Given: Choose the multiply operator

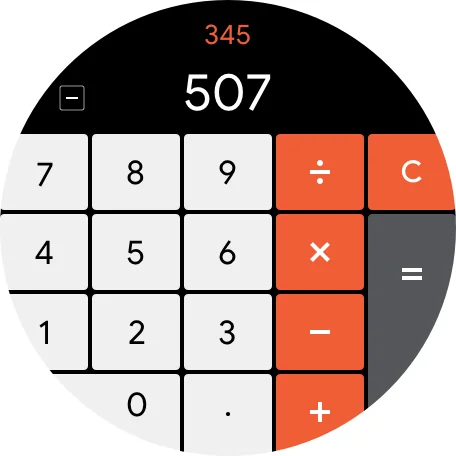Looking at the screenshot, I should click(x=320, y=252).
